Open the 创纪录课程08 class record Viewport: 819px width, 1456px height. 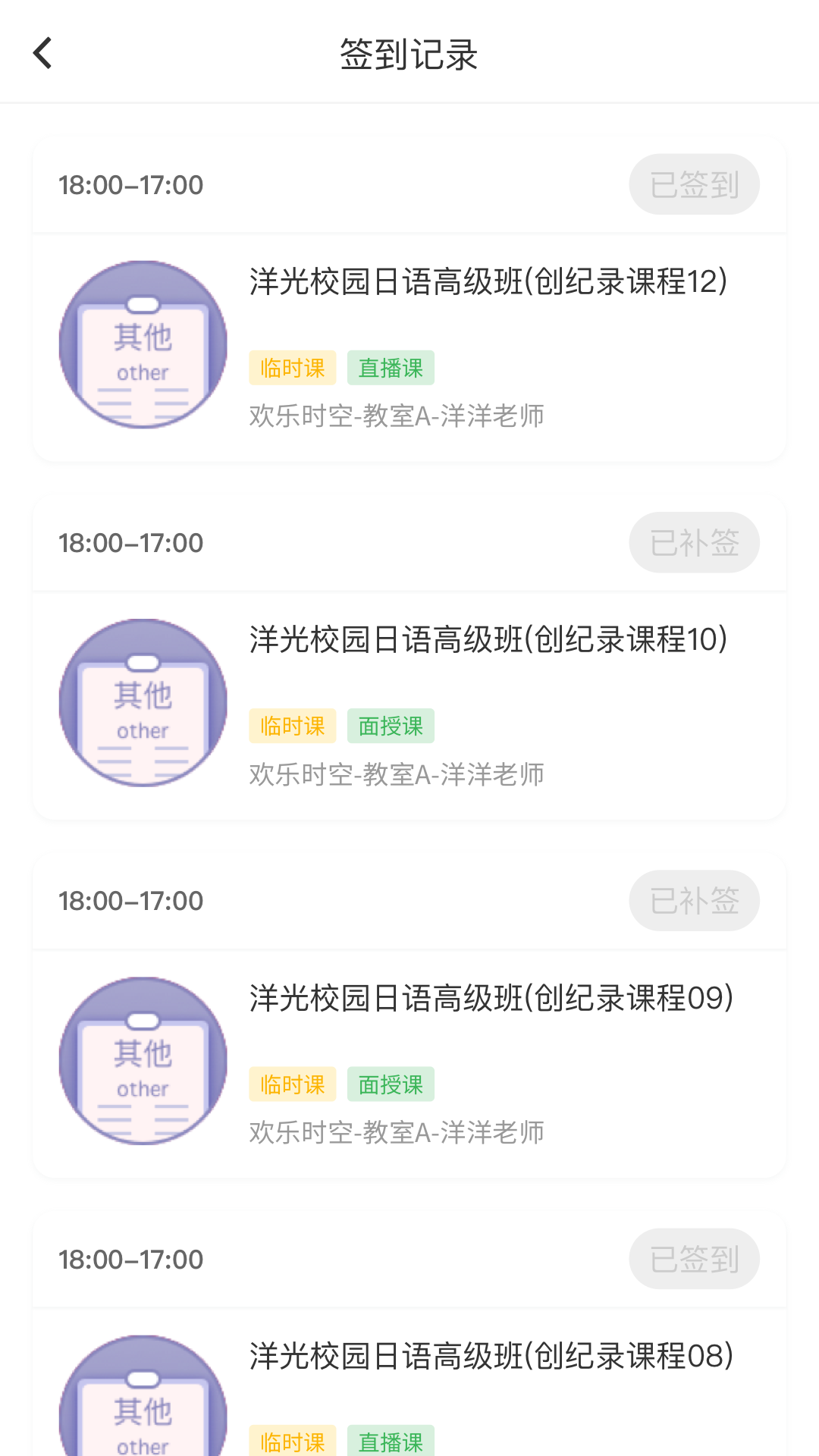(491, 1357)
